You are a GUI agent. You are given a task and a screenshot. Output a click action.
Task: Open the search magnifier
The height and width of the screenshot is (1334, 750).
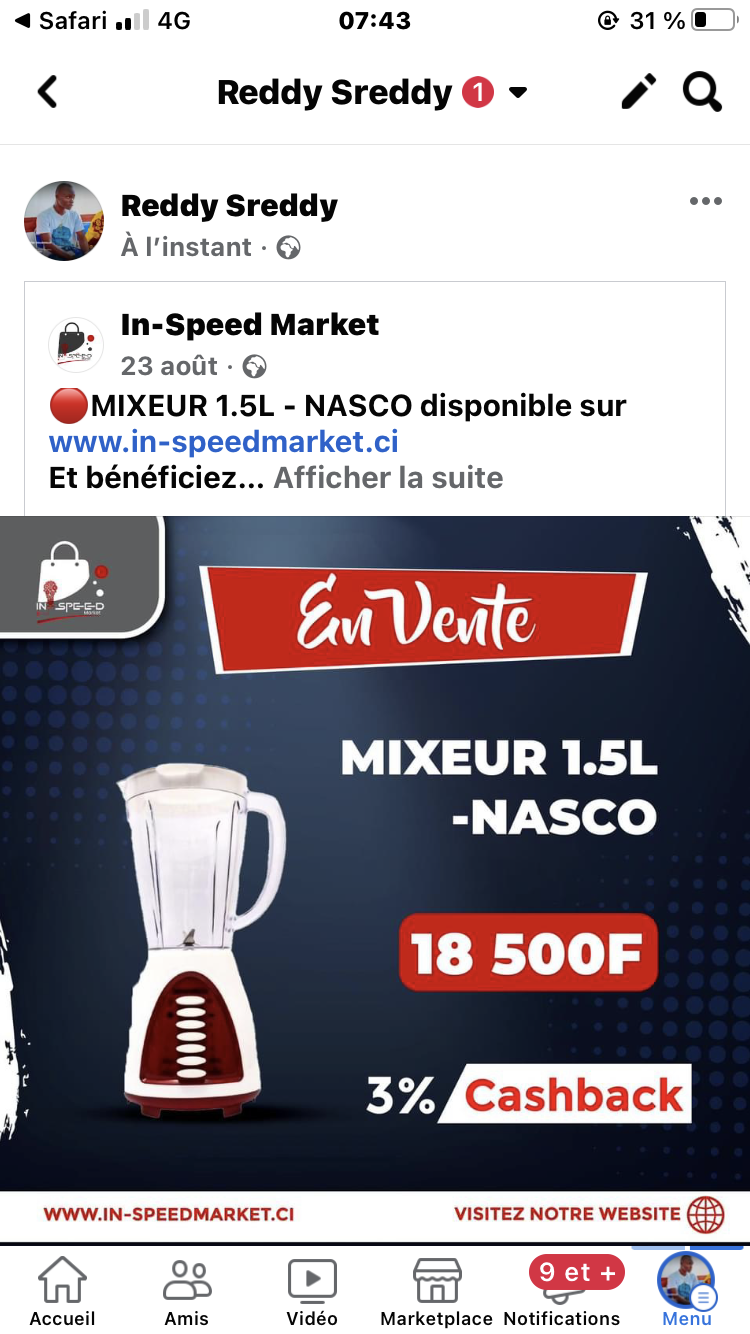pos(702,92)
